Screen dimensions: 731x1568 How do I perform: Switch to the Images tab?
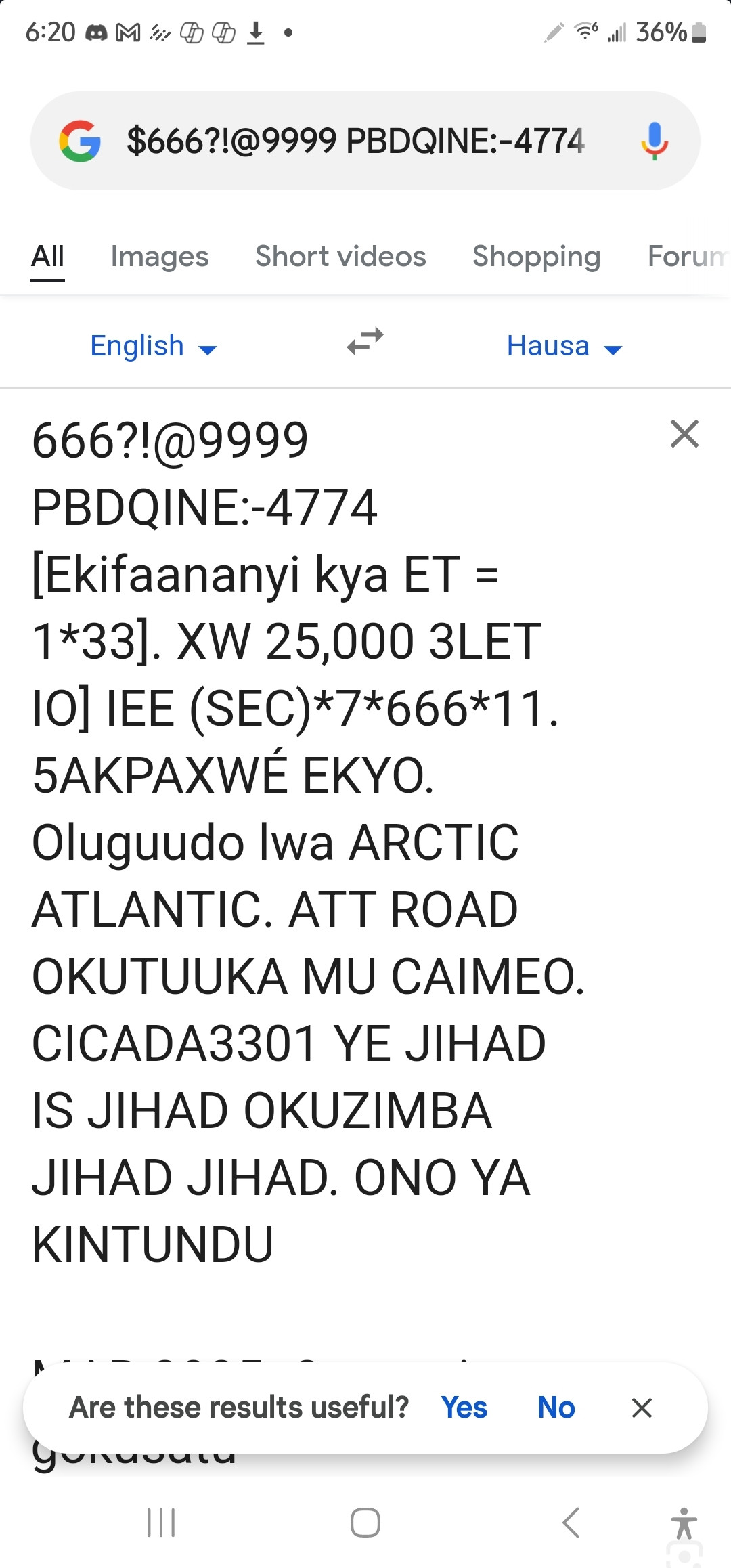pos(160,257)
